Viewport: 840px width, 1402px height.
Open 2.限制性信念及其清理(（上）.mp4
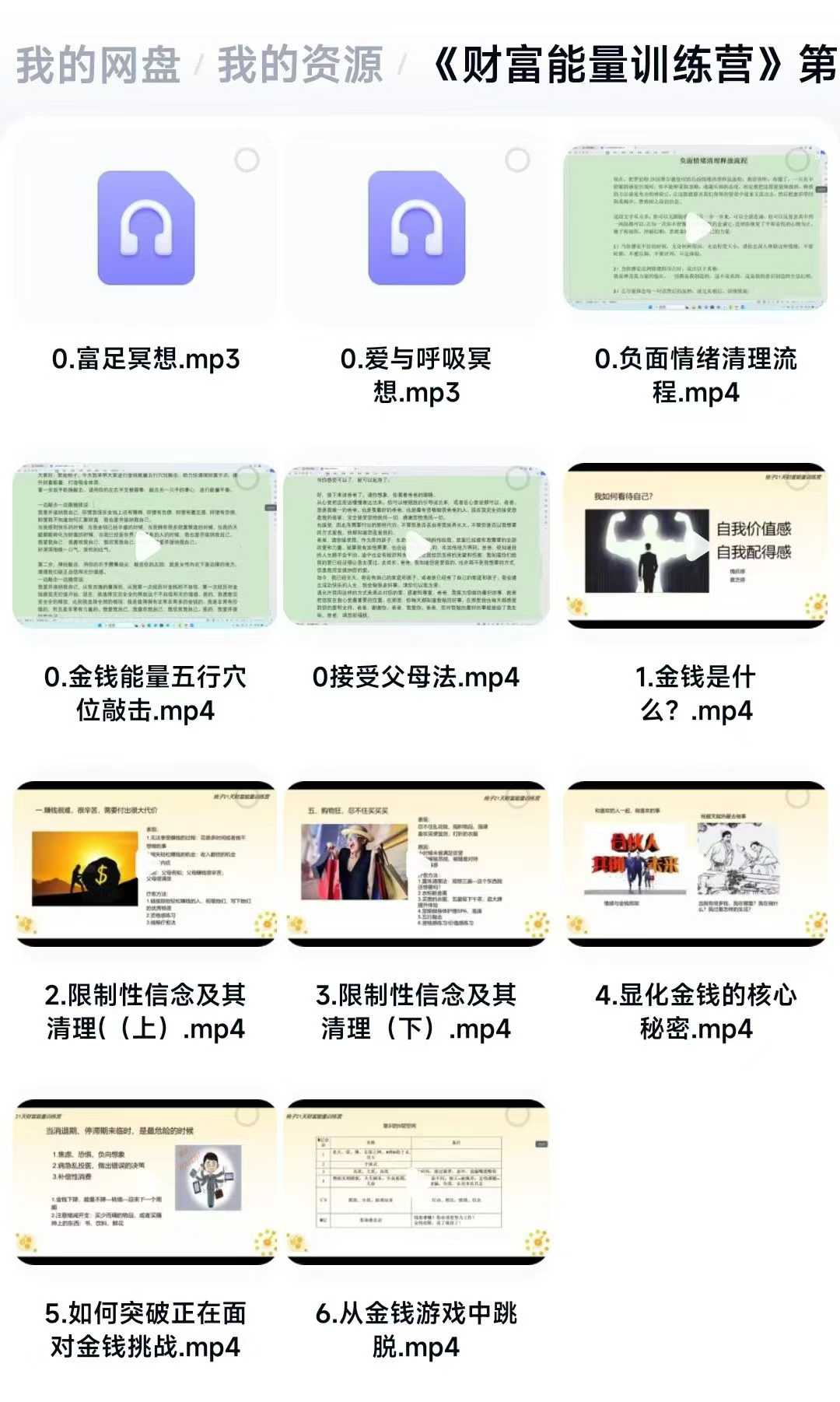click(x=145, y=864)
